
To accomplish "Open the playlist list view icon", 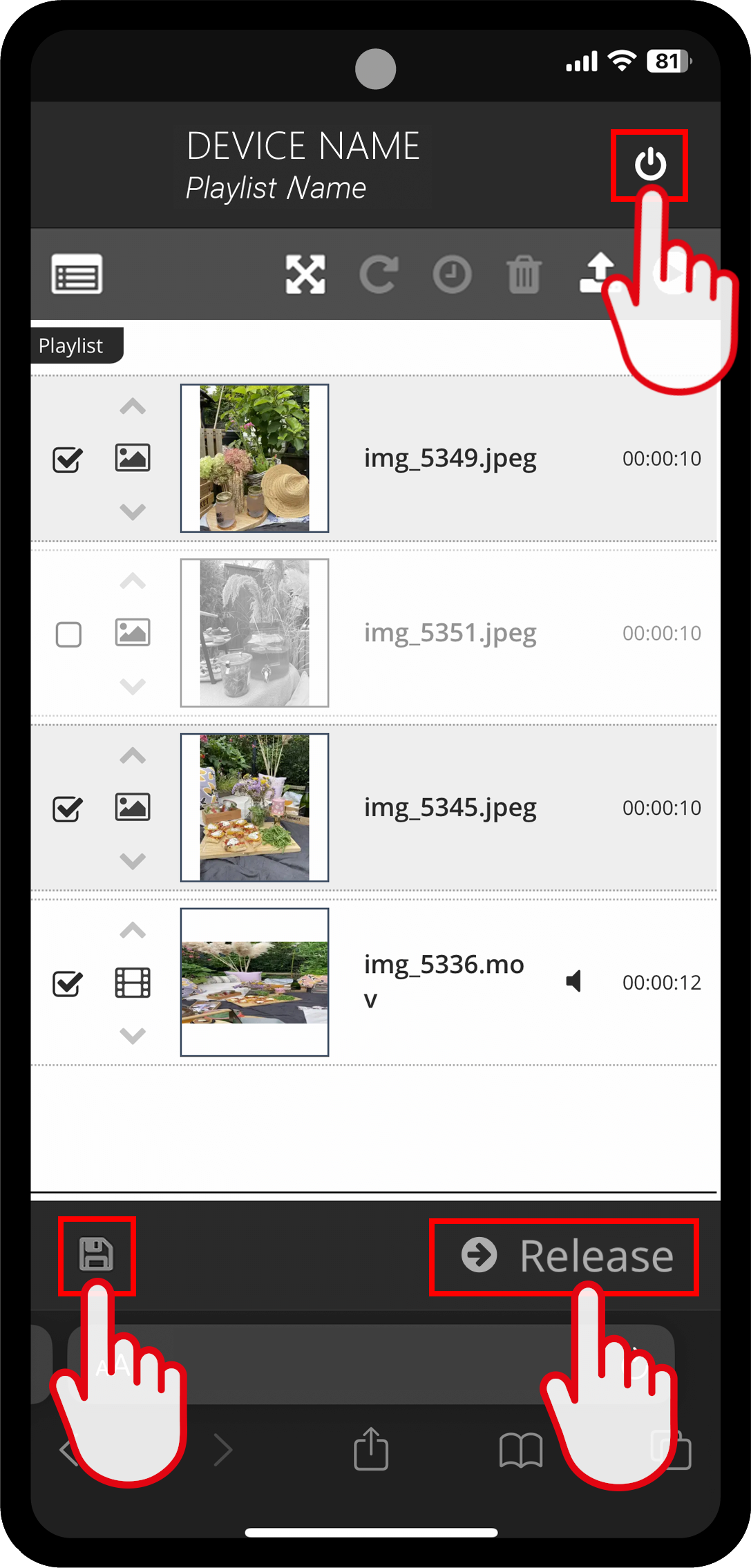I will 77,274.
